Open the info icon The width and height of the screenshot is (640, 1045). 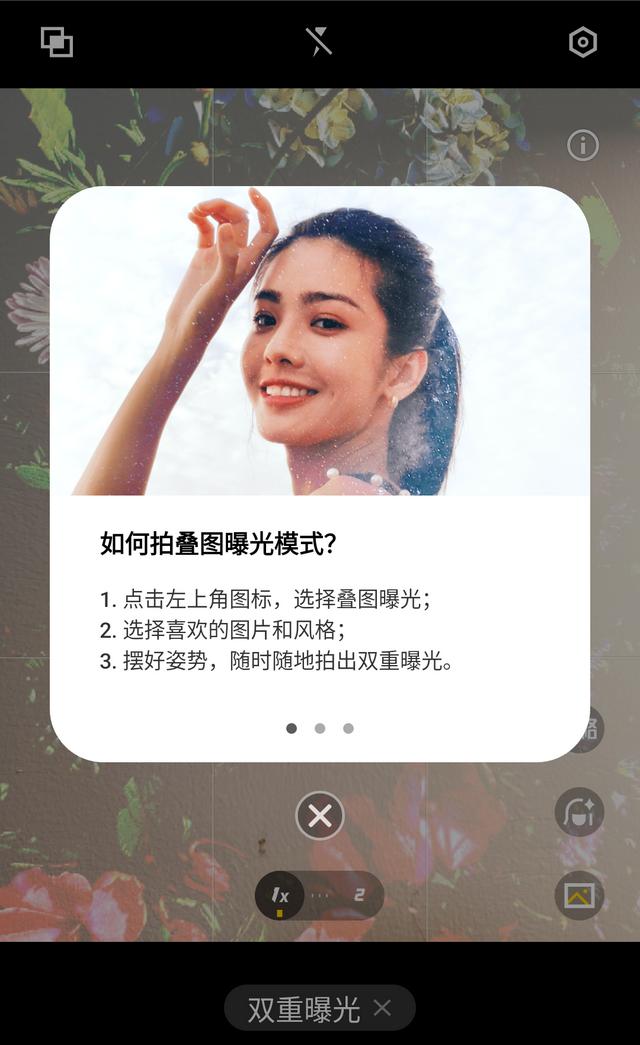coord(583,145)
